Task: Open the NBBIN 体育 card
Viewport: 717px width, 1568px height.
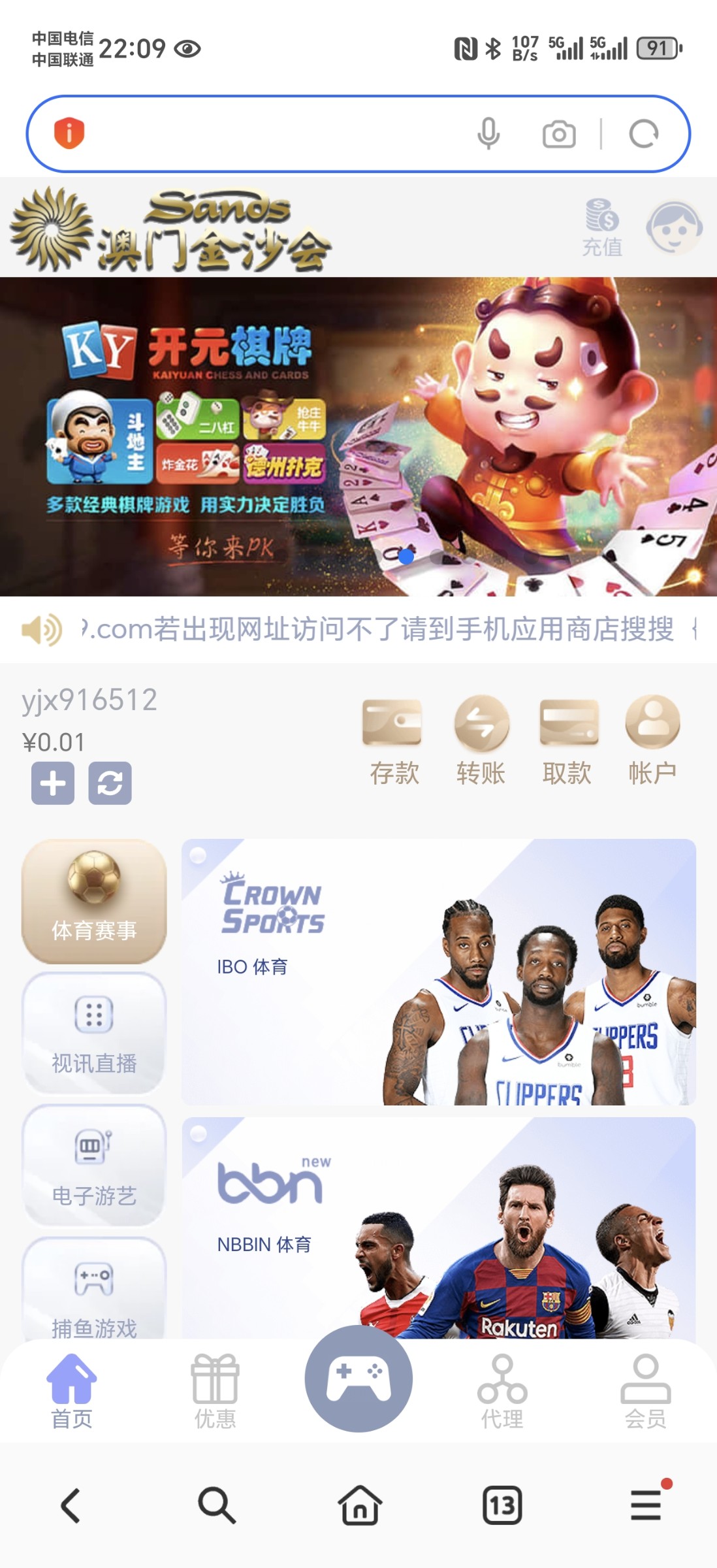Action: [x=439, y=1228]
